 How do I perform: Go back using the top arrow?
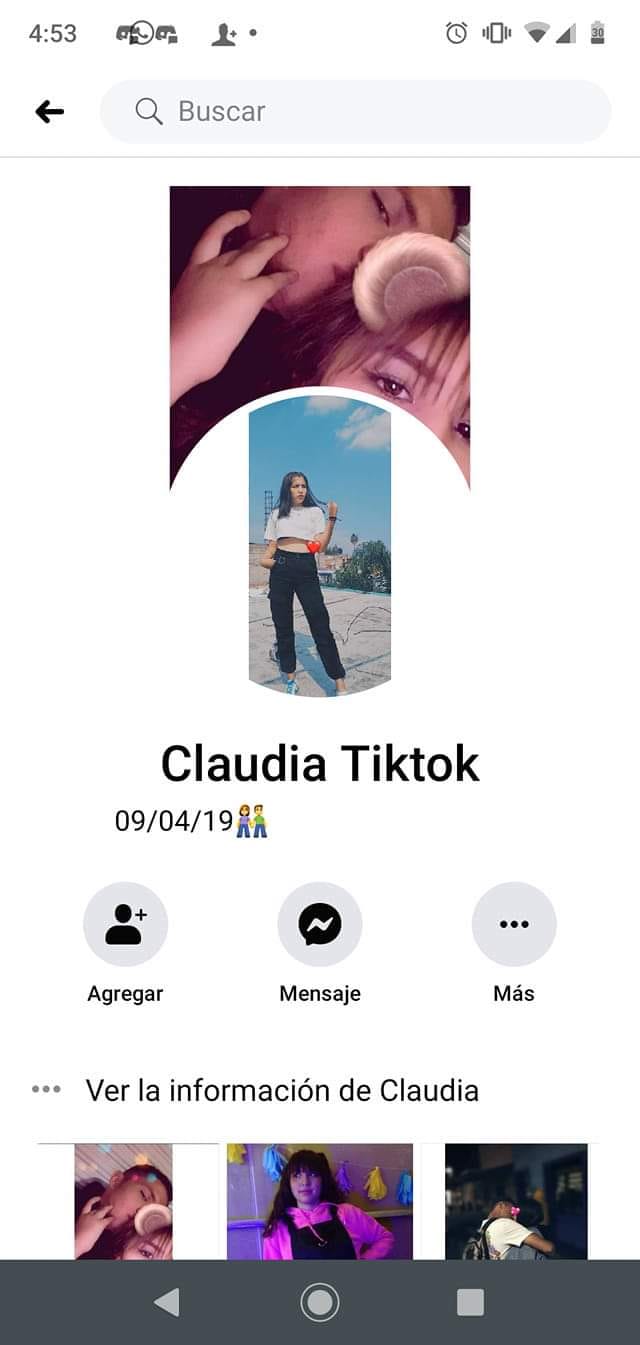[x=49, y=112]
